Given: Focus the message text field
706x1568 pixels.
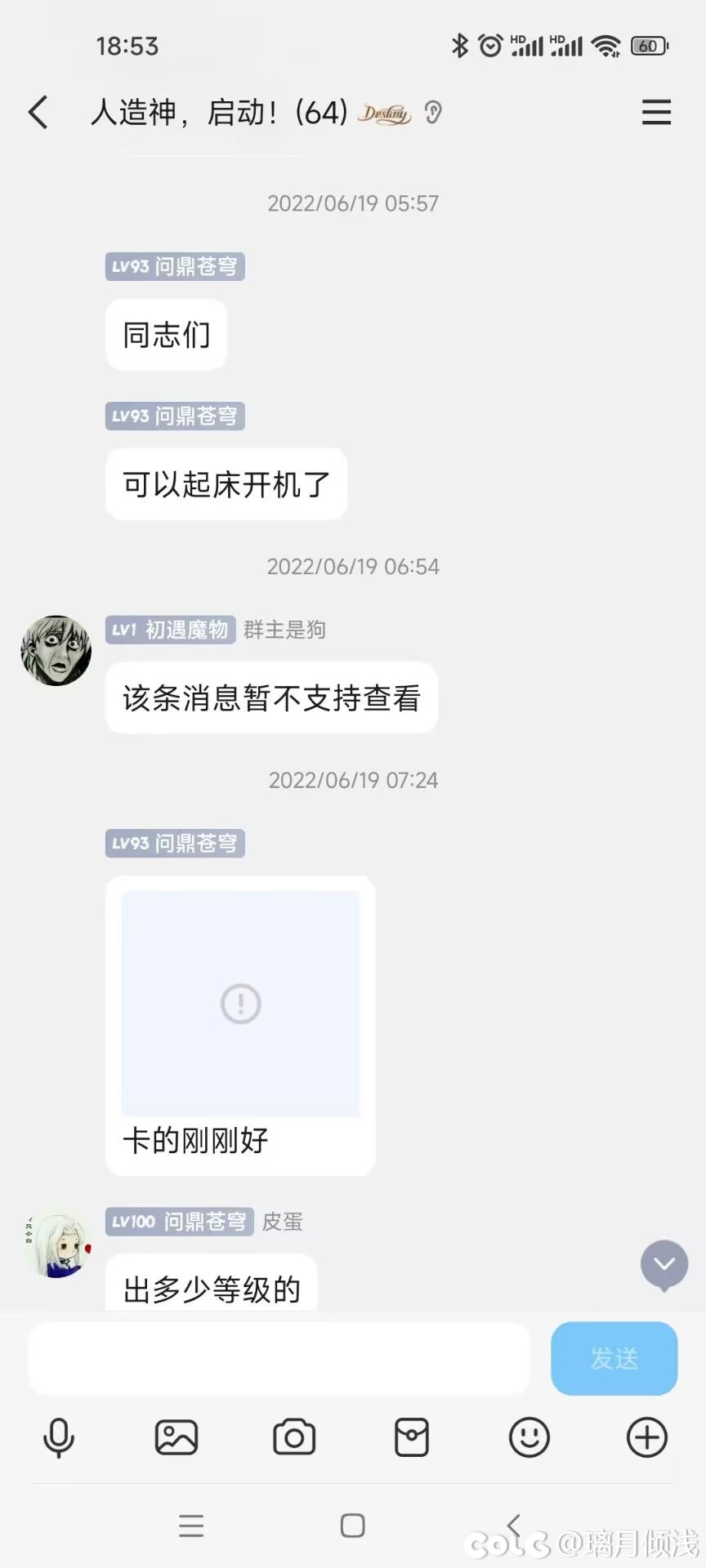Looking at the screenshot, I should pyautogui.click(x=279, y=1358).
